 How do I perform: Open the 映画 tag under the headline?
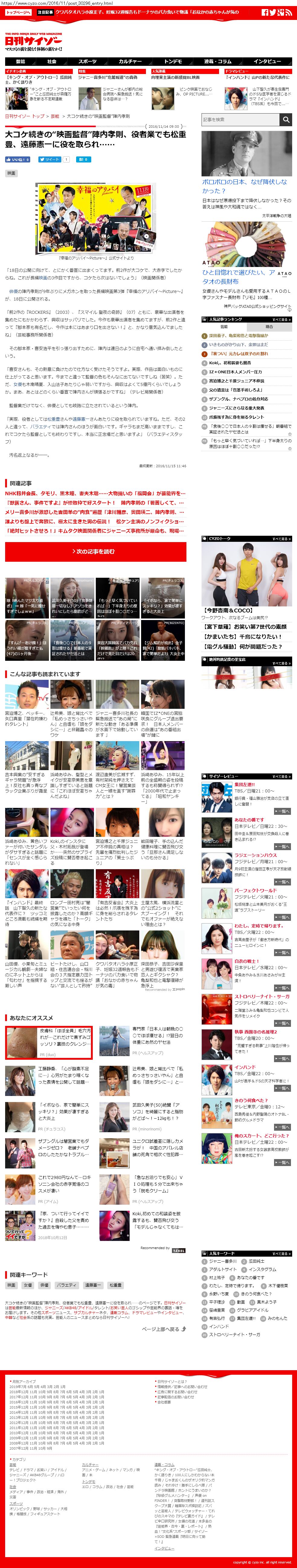(11, 173)
